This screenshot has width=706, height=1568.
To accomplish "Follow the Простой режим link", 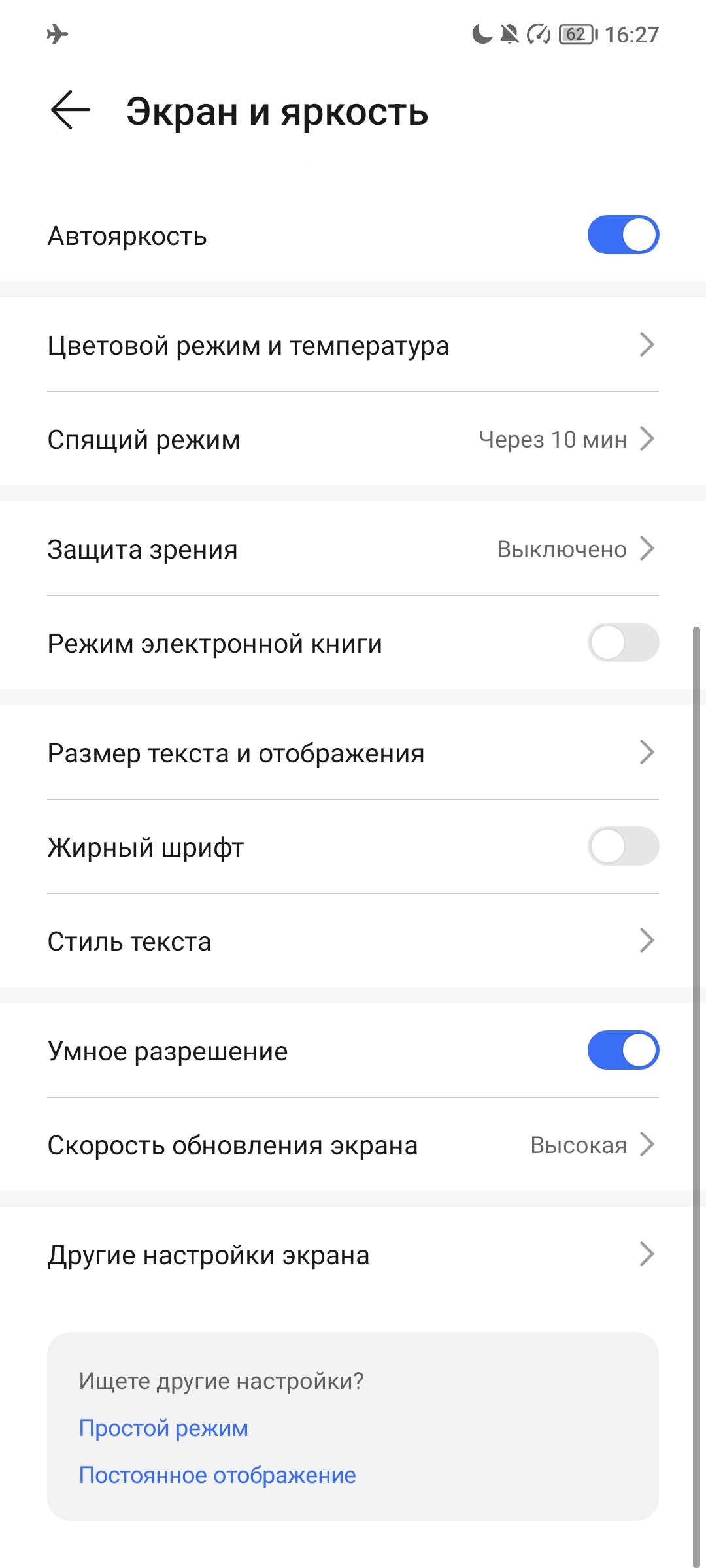I will pyautogui.click(x=163, y=1428).
